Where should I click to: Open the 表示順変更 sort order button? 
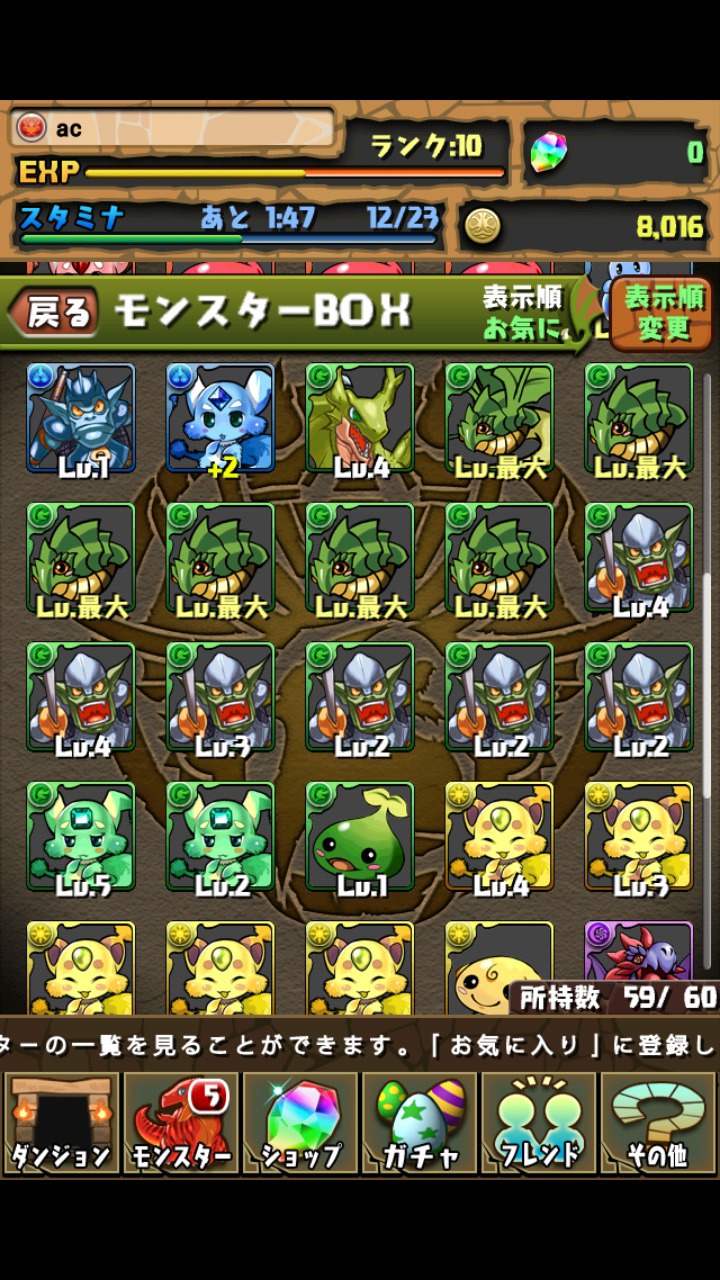(x=664, y=313)
